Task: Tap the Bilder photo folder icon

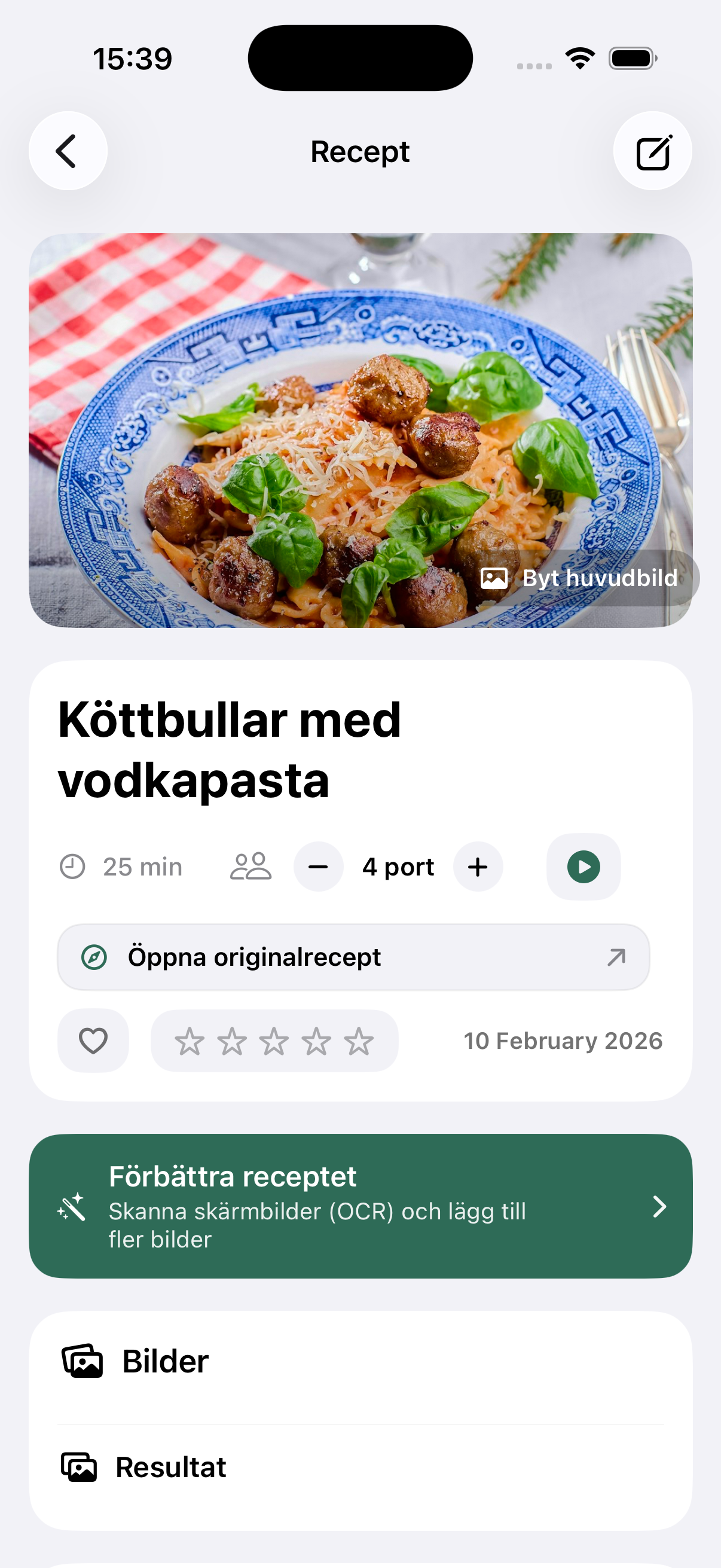Action: [83, 1362]
